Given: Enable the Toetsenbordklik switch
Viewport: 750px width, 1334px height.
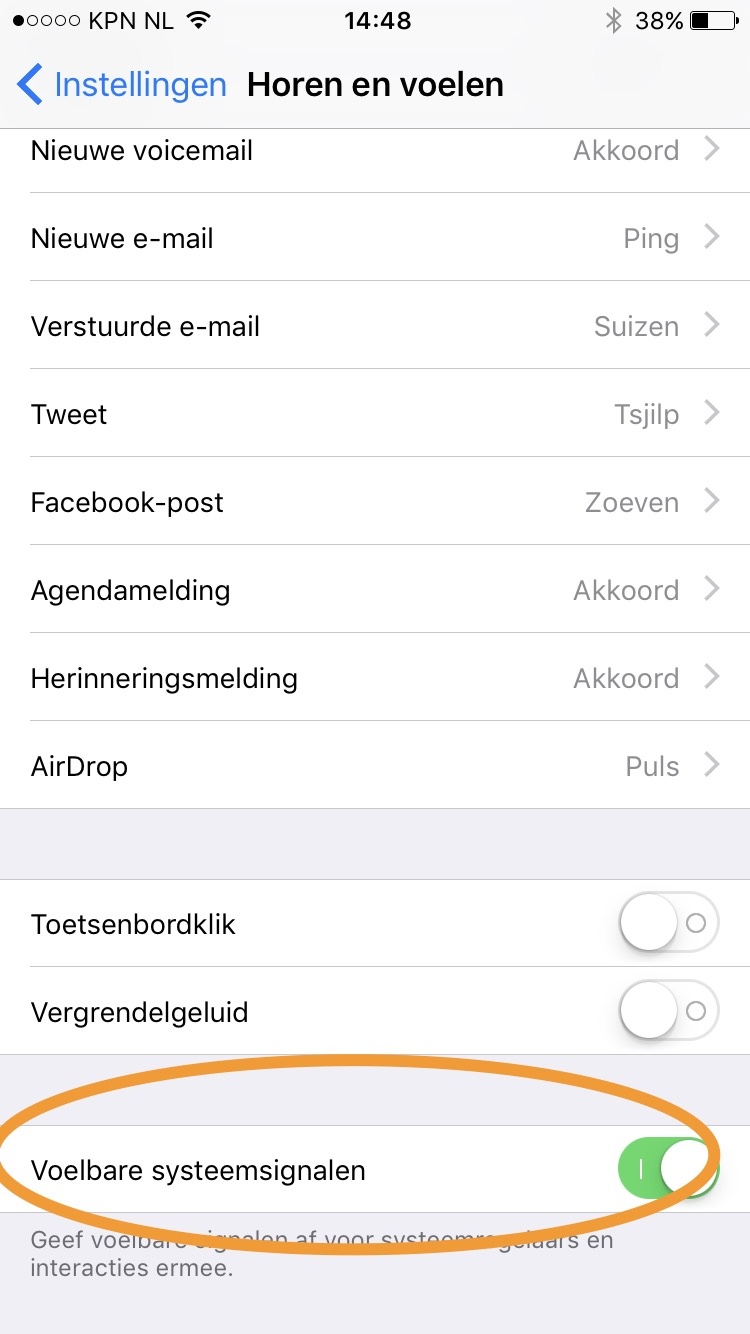Looking at the screenshot, I should [668, 923].
